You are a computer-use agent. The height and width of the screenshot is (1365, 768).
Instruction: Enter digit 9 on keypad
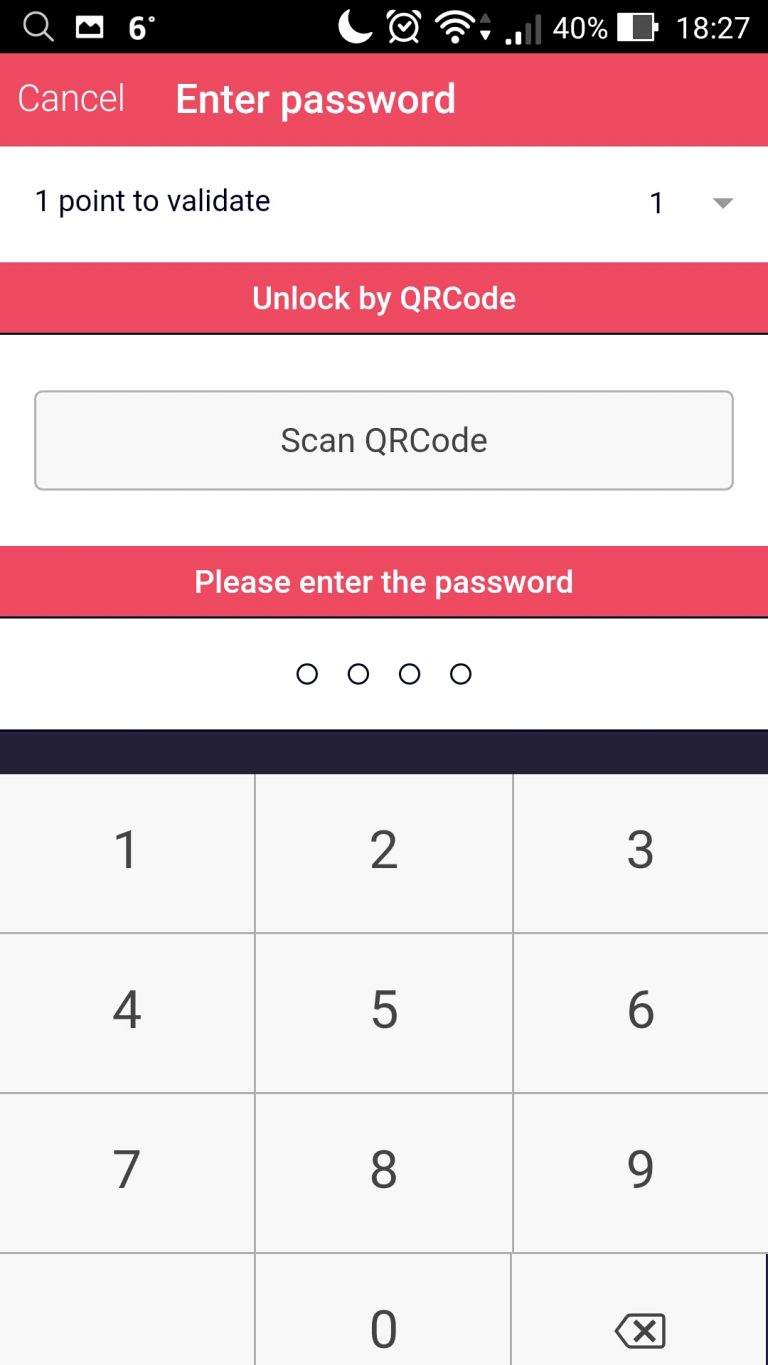pos(640,1171)
